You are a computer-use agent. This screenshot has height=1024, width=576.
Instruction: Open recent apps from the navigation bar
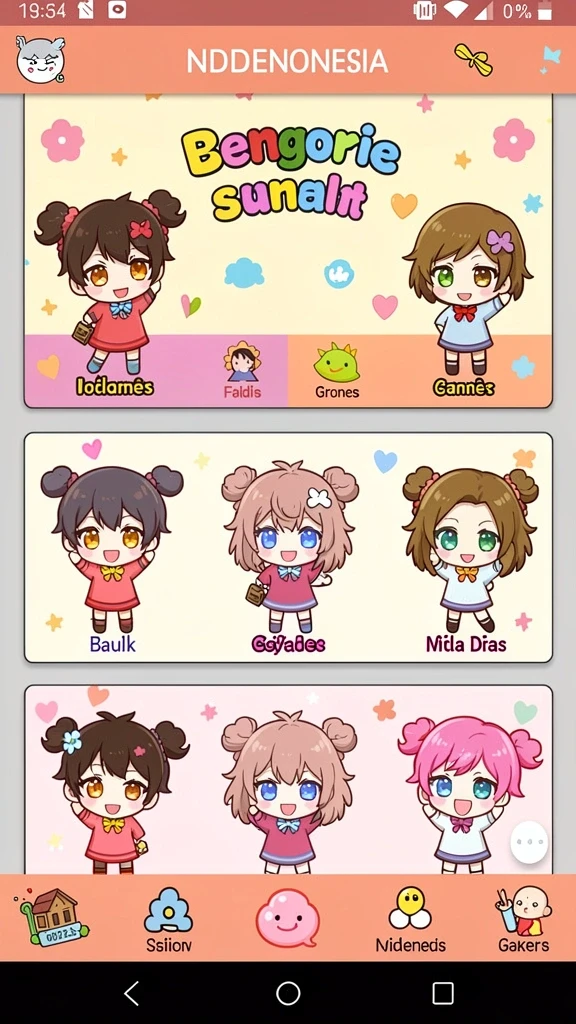point(443,993)
